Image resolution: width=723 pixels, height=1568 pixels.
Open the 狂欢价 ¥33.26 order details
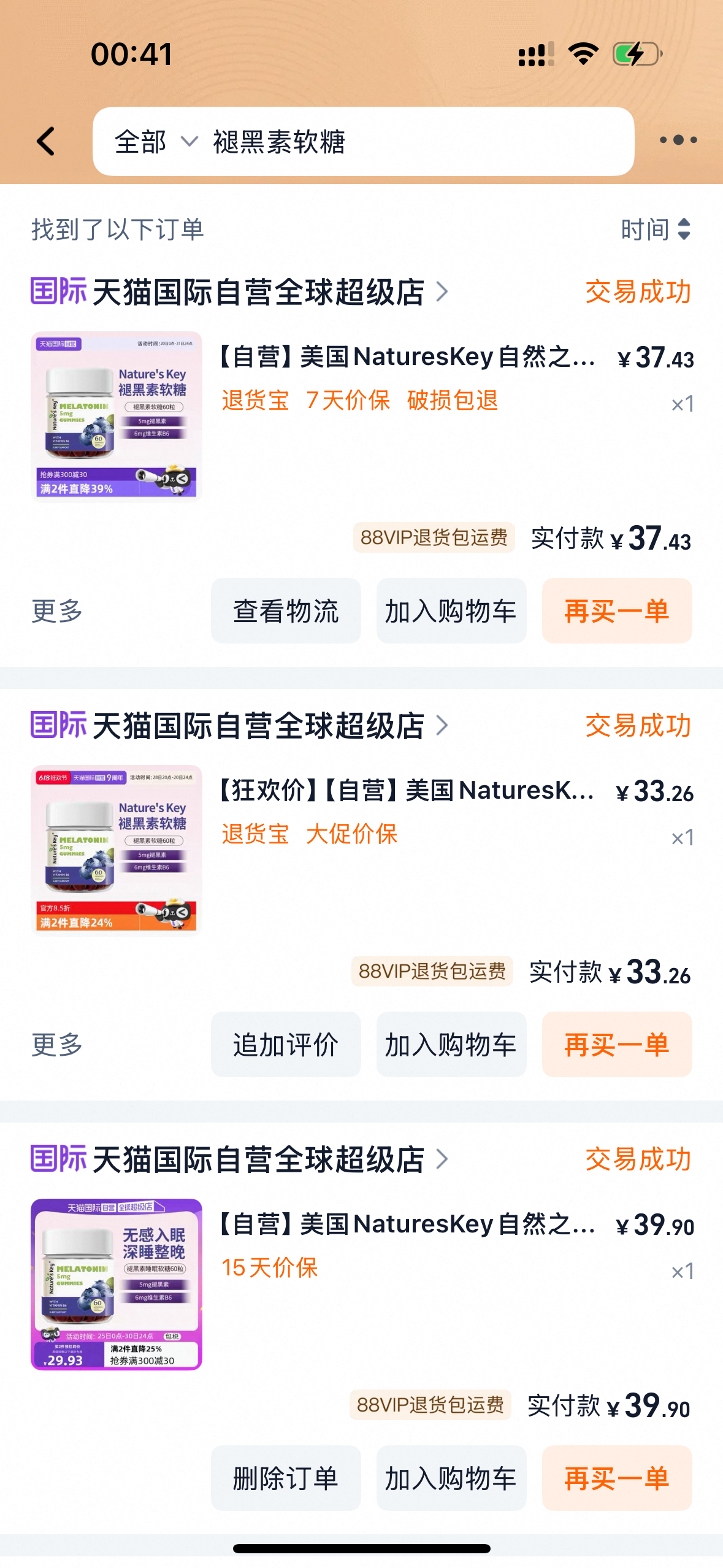coord(405,791)
